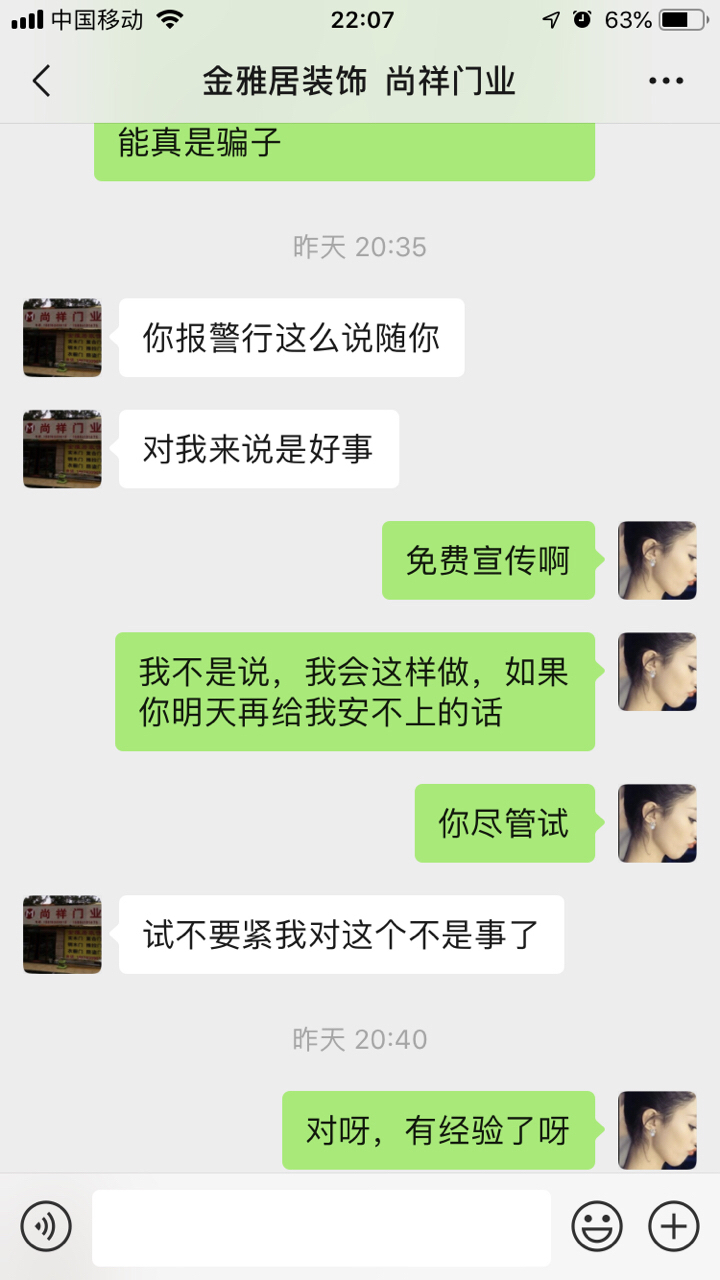Image resolution: width=720 pixels, height=1280 pixels.
Task: Focus the message text field
Action: (x=321, y=1227)
